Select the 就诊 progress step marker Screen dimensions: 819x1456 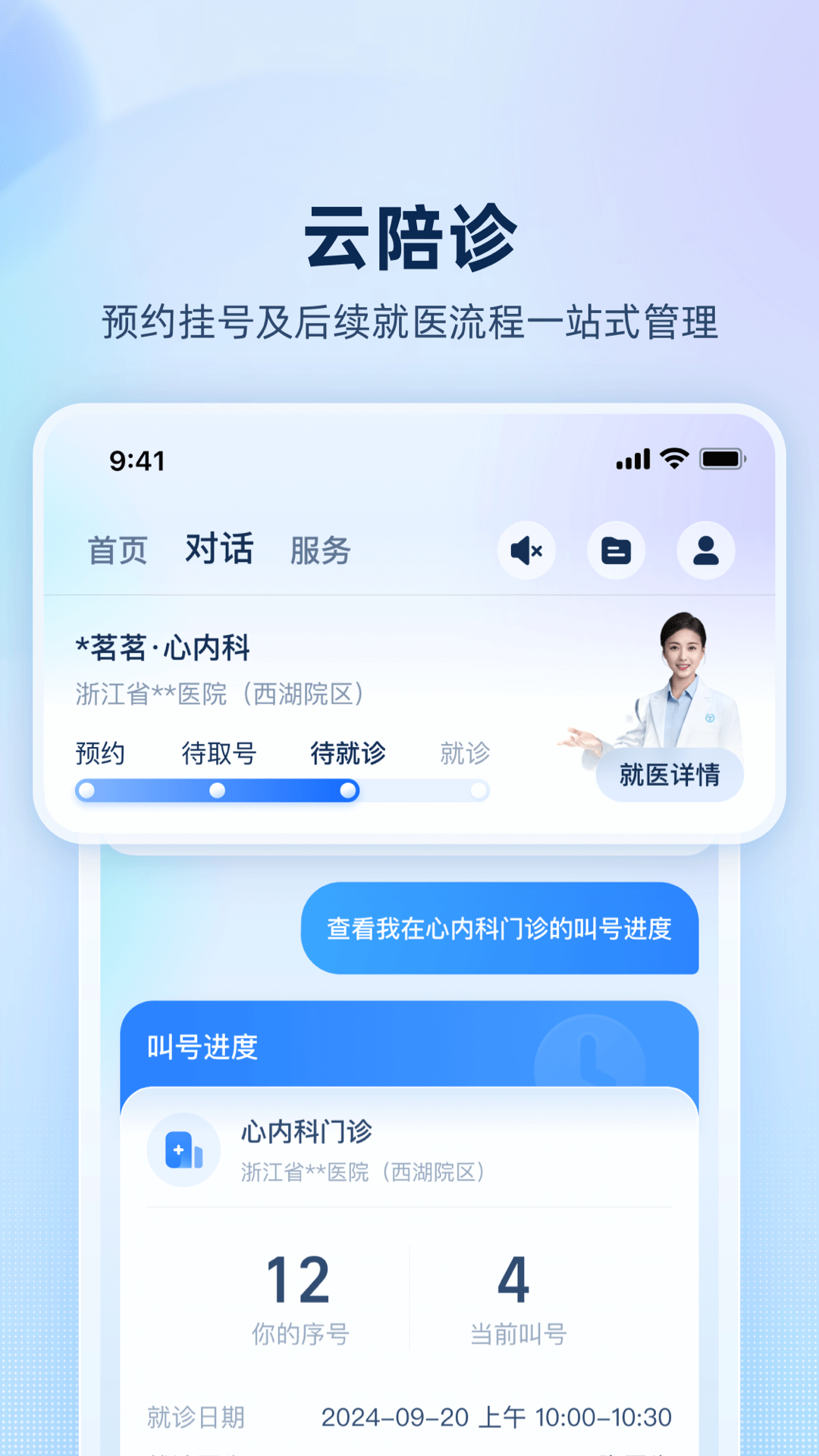[x=478, y=791]
